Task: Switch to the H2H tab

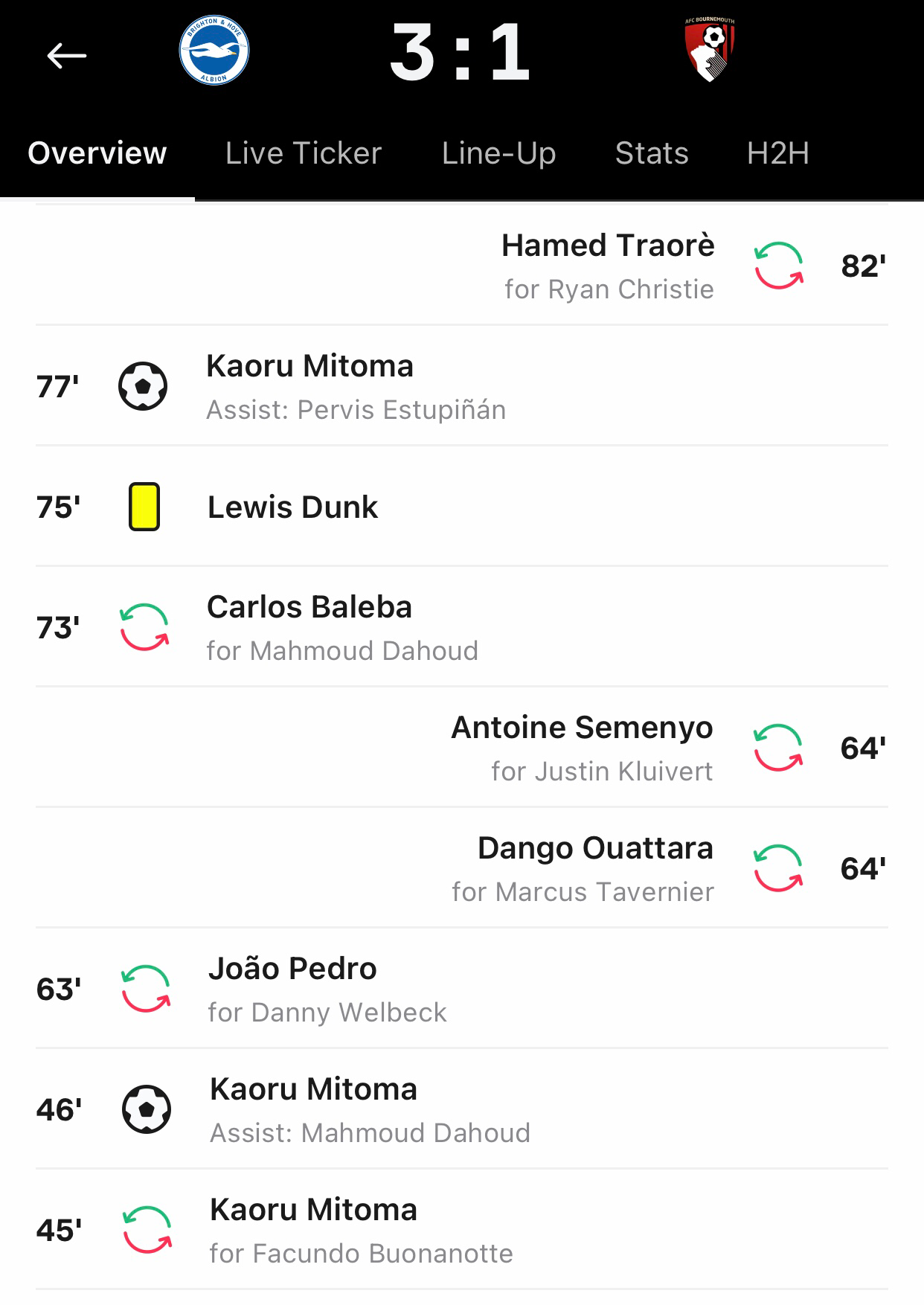Action: [777, 153]
